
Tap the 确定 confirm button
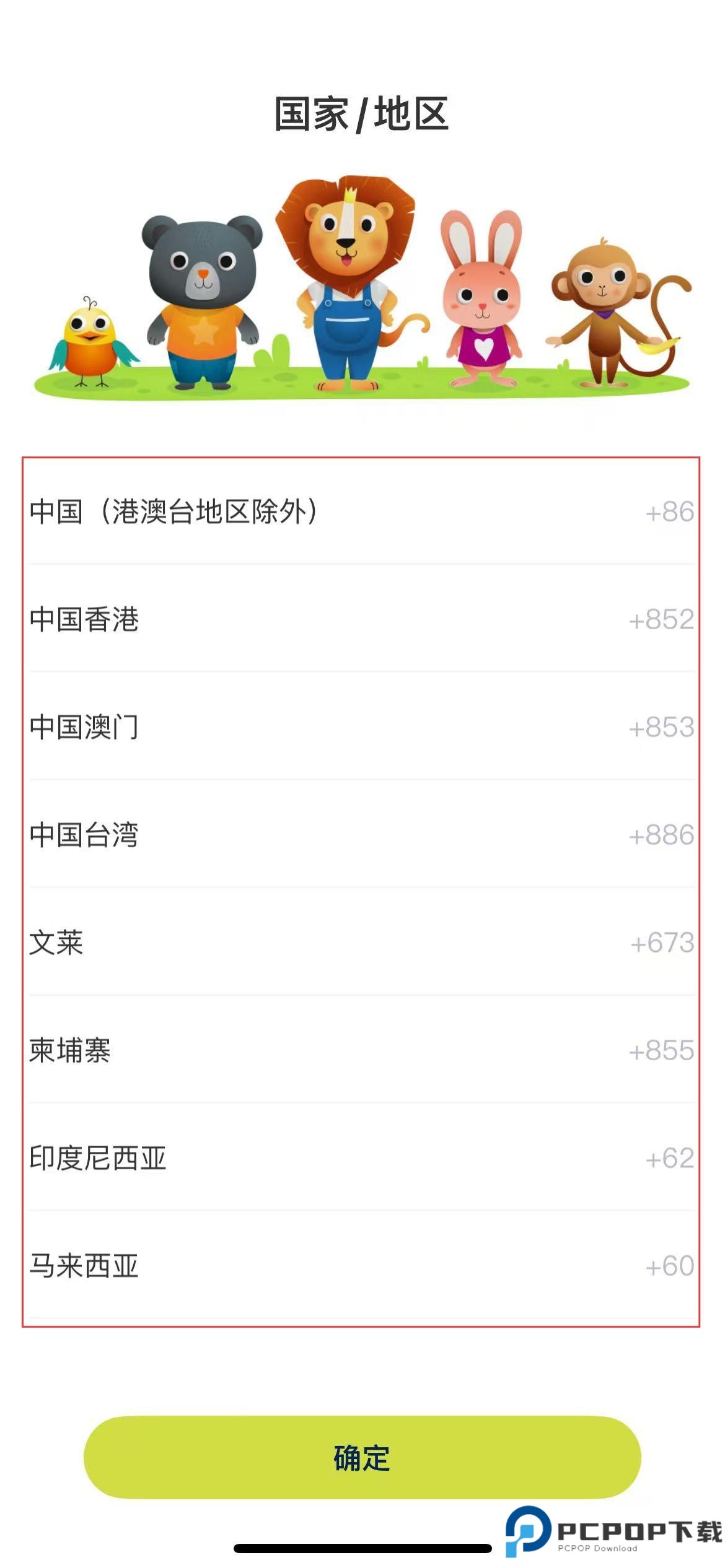point(362,1458)
